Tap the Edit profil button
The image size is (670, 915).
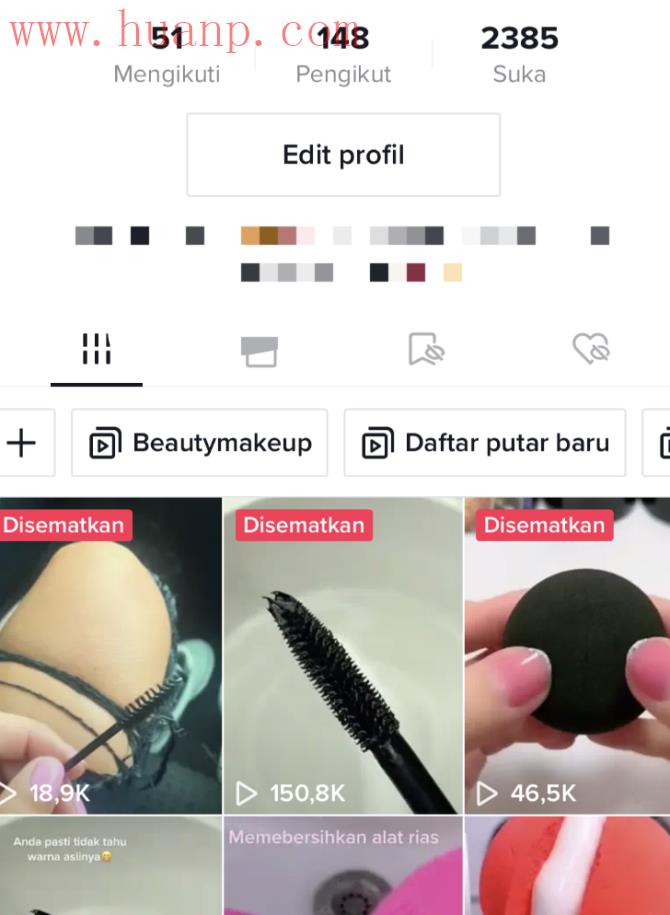343,155
